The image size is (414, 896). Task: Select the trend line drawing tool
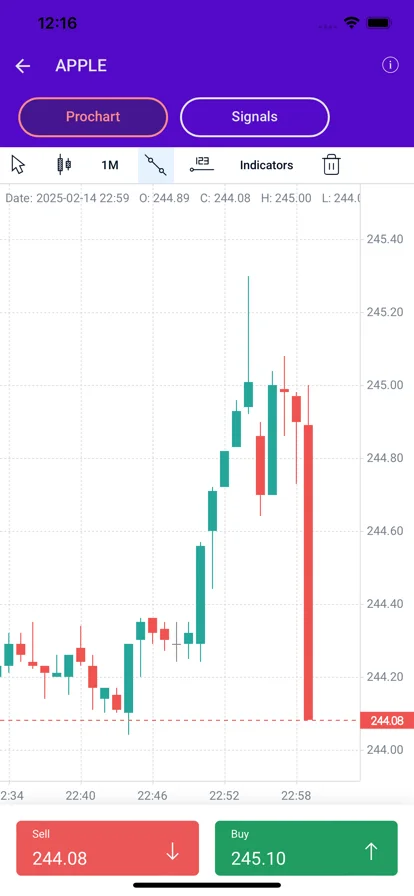[156, 165]
